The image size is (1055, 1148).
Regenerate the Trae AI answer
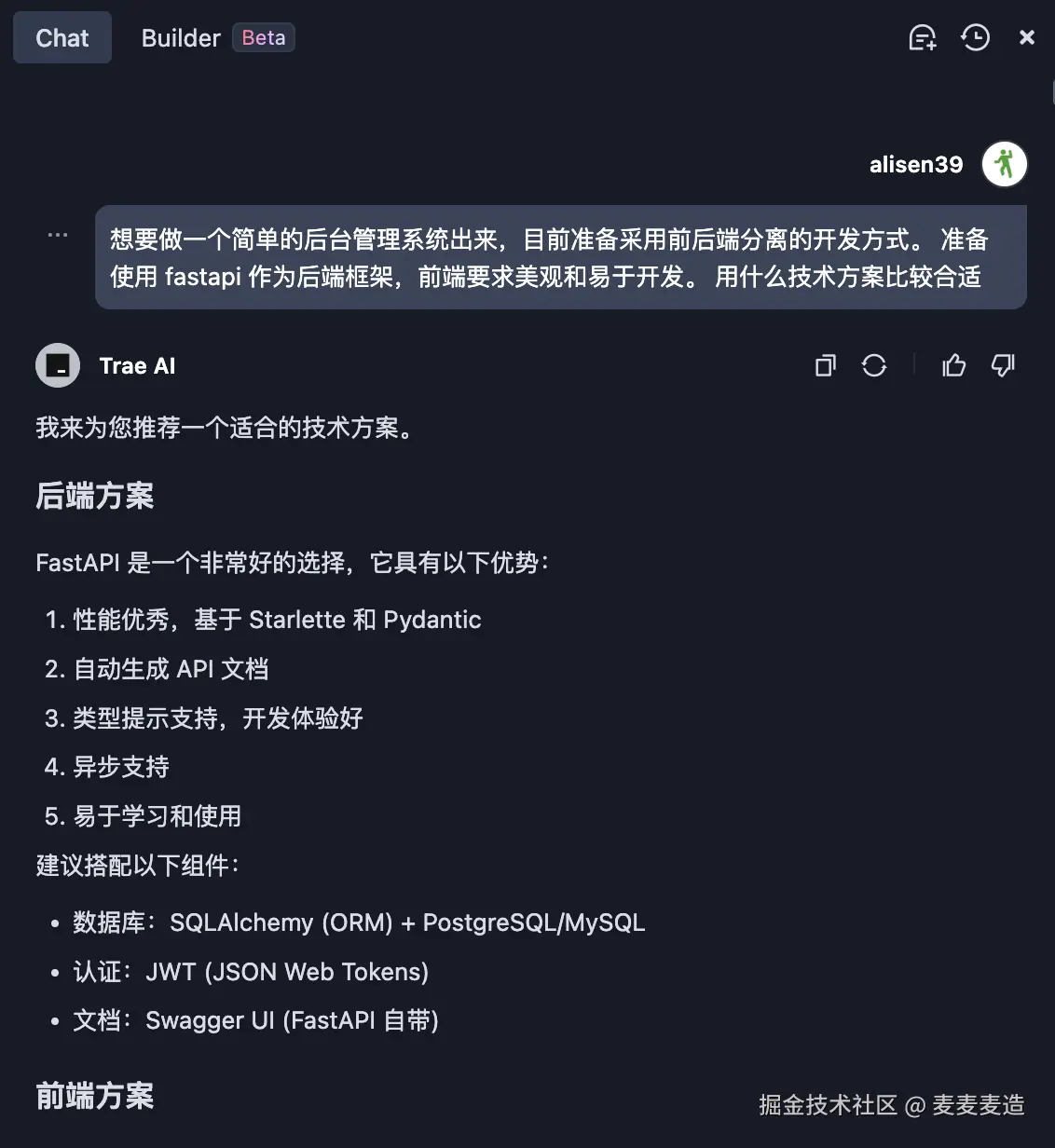pos(874,365)
